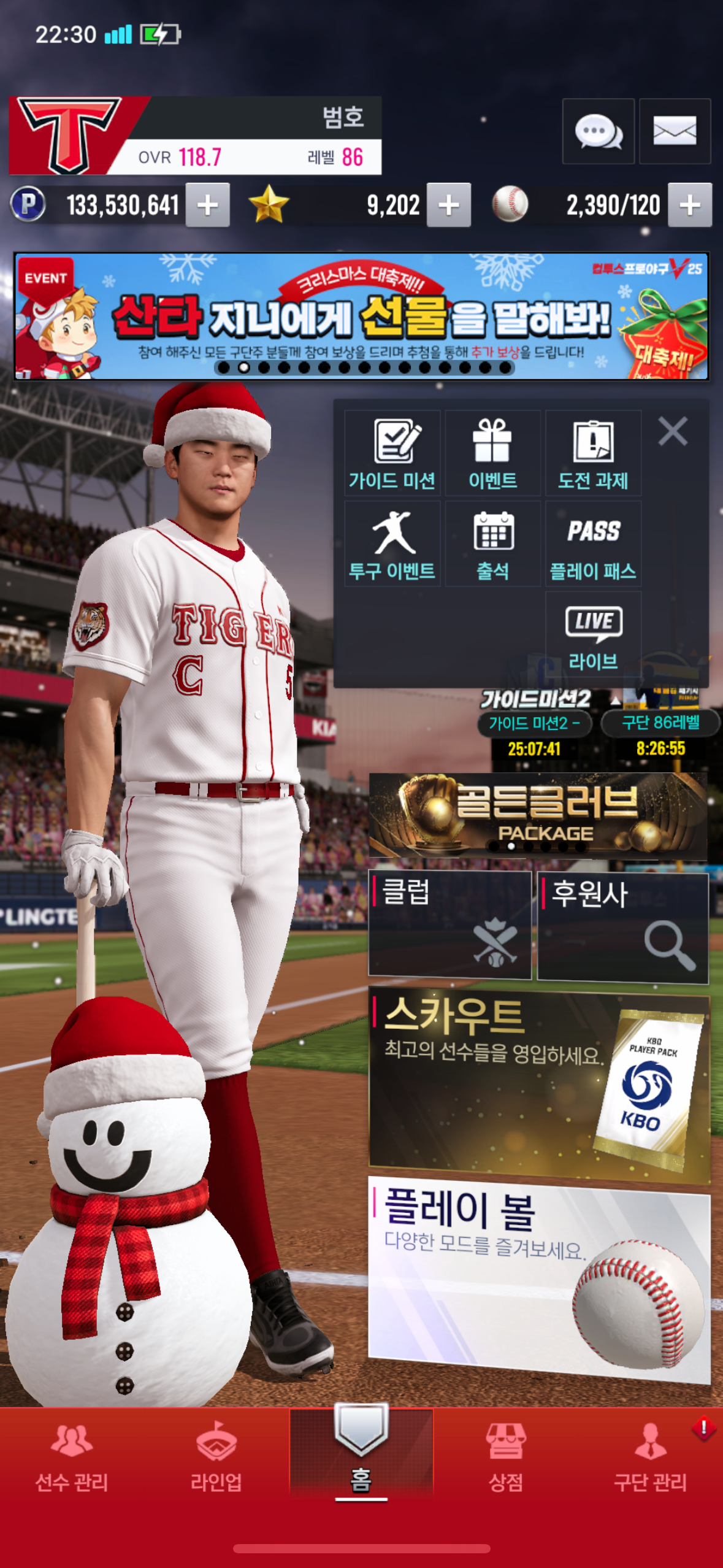Image resolution: width=723 pixels, height=1568 pixels.
Task: Open the mailbox envelope icon
Action: pyautogui.click(x=675, y=131)
